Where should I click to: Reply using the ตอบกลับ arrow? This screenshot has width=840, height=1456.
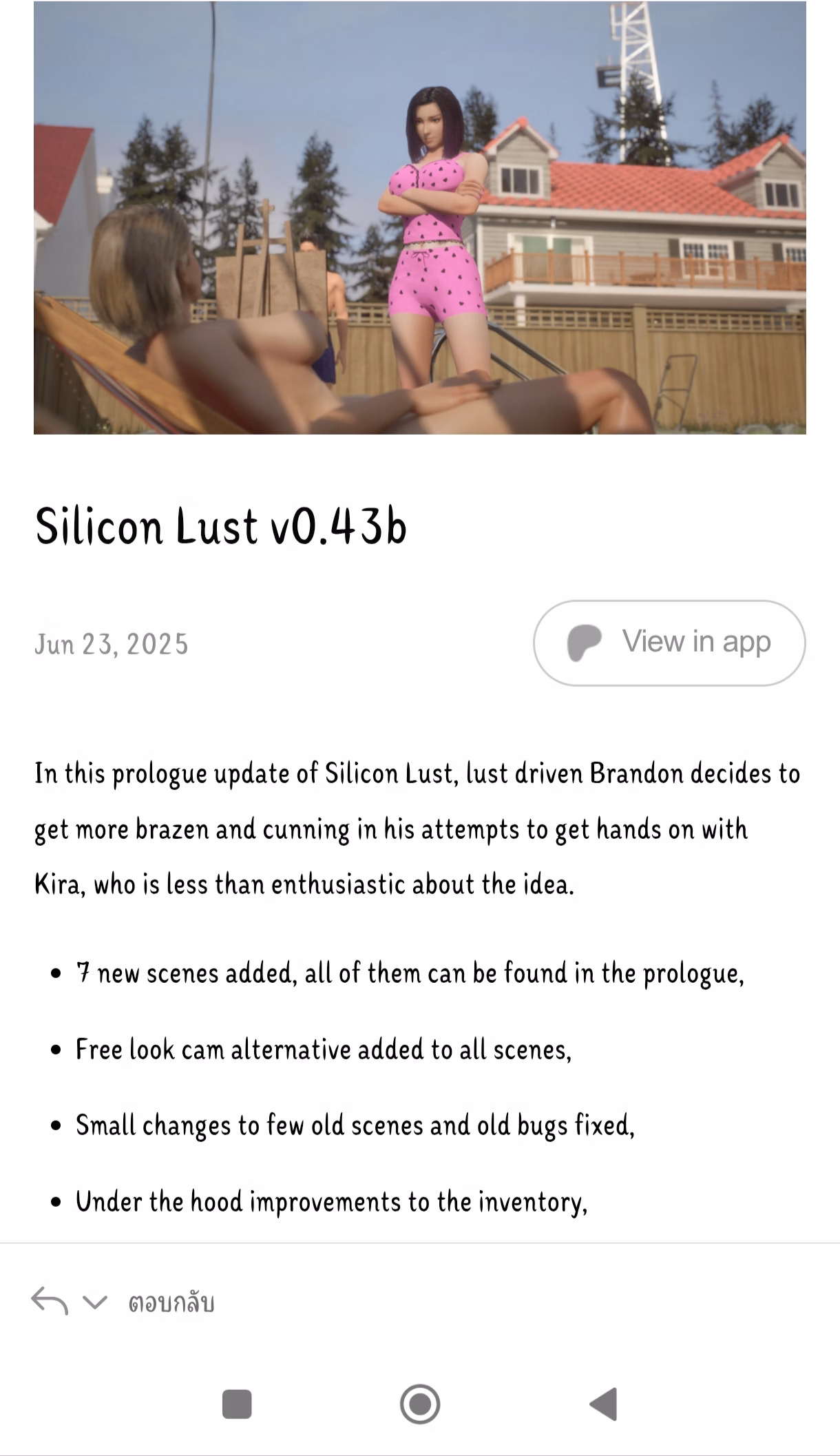50,1301
